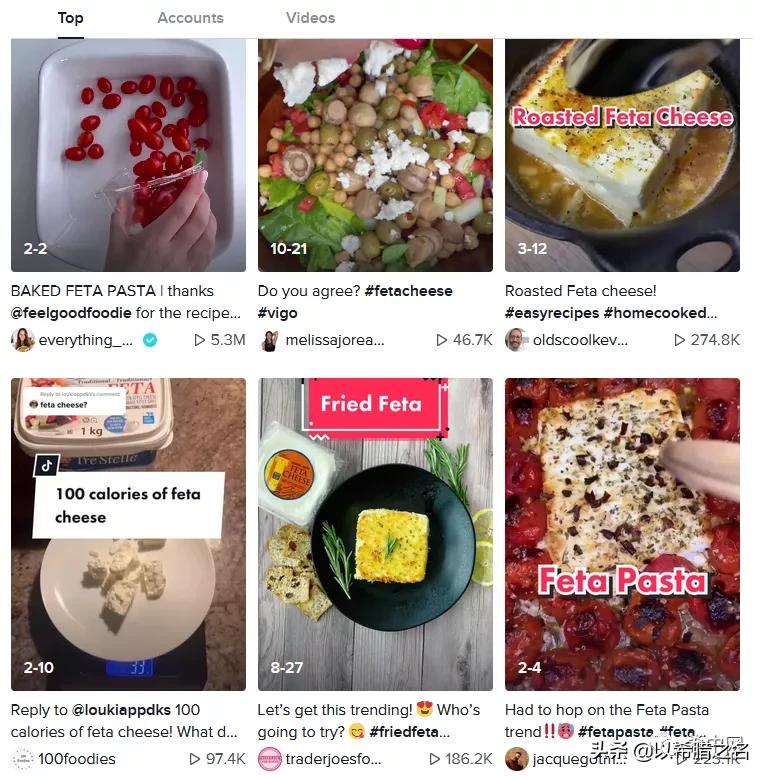Open the 100 calories of feta cheese thumbnail
The height and width of the screenshot is (778, 768).
pyautogui.click(x=127, y=535)
